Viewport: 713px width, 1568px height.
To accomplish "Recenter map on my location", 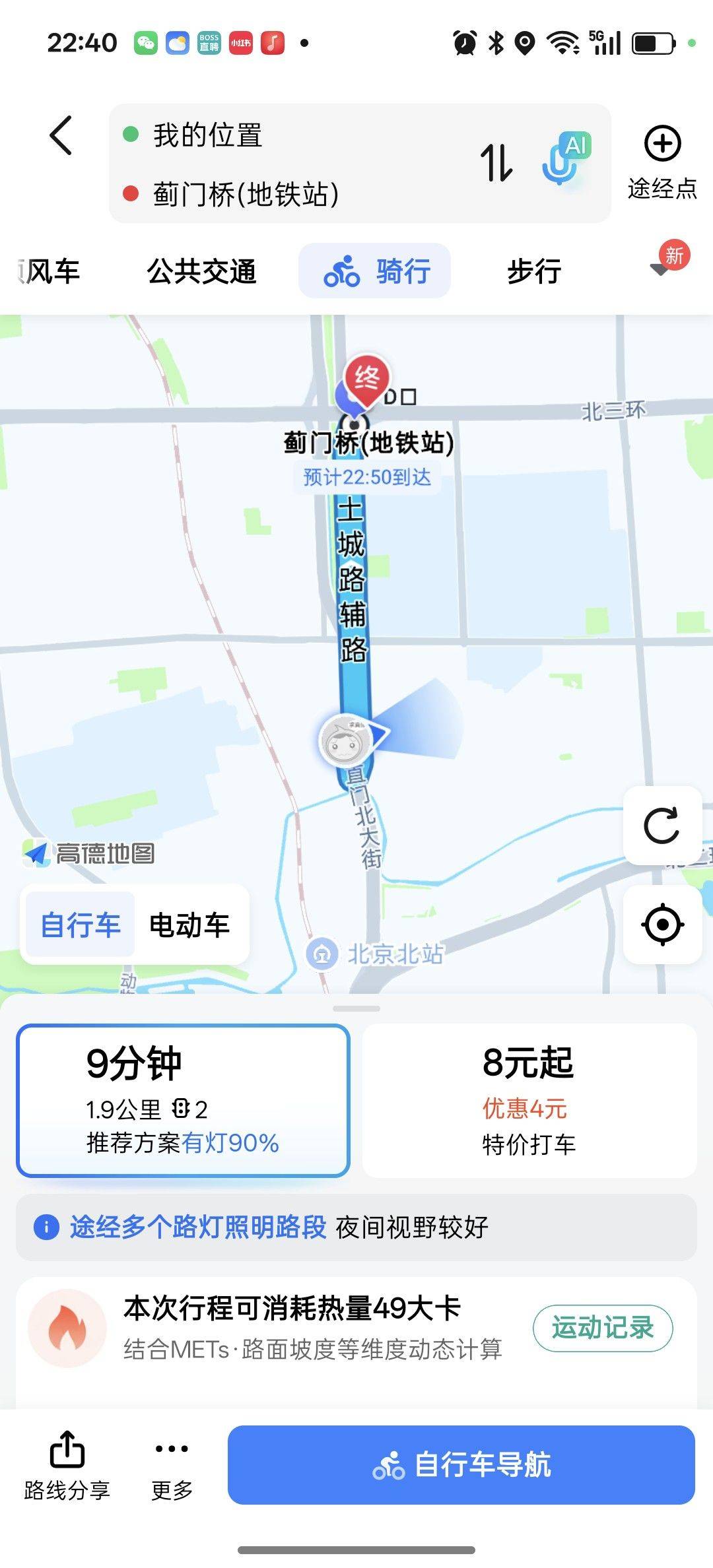I will coord(662,924).
